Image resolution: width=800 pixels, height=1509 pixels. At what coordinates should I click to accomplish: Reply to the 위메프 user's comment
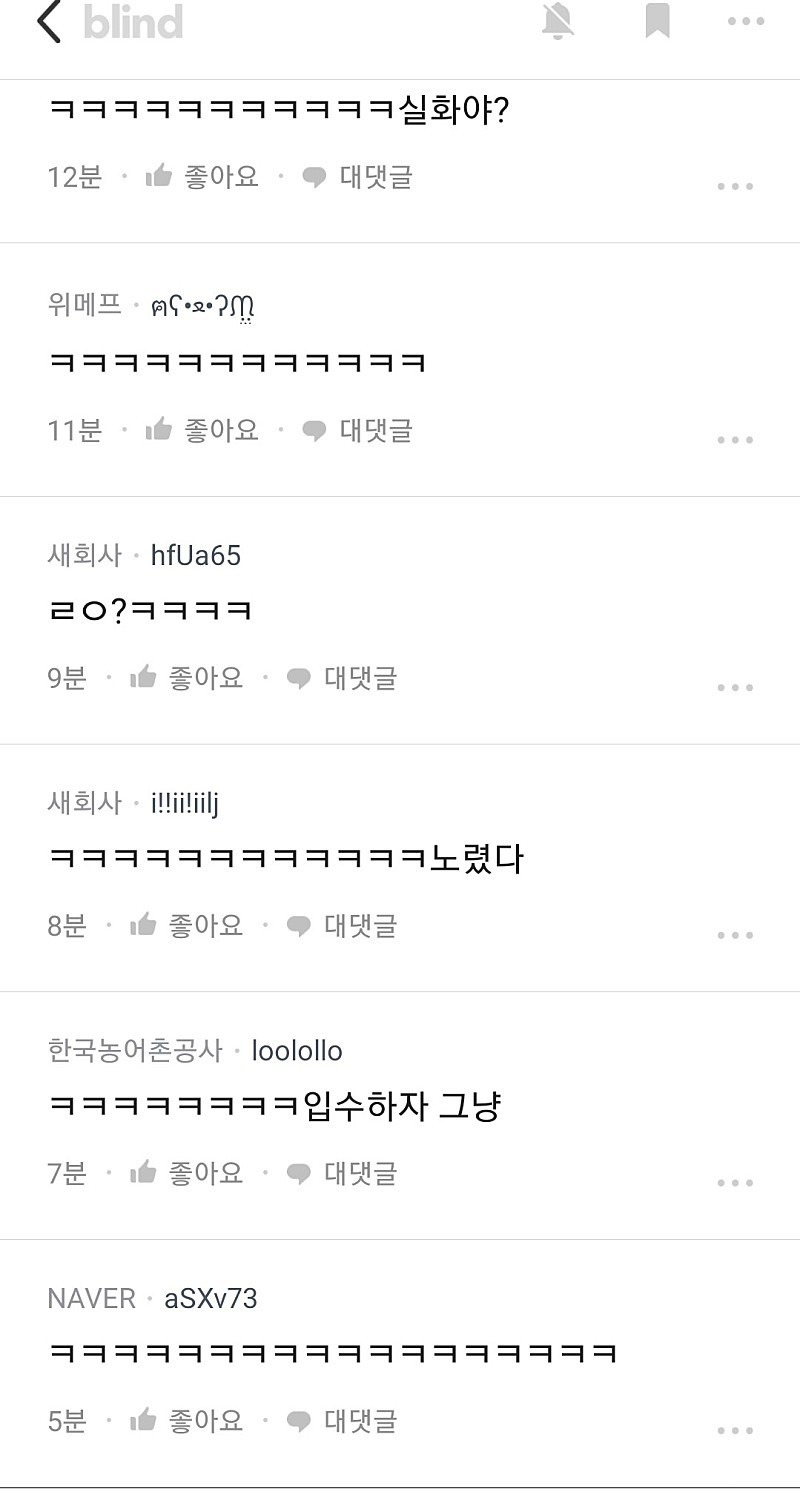pyautogui.click(x=358, y=430)
